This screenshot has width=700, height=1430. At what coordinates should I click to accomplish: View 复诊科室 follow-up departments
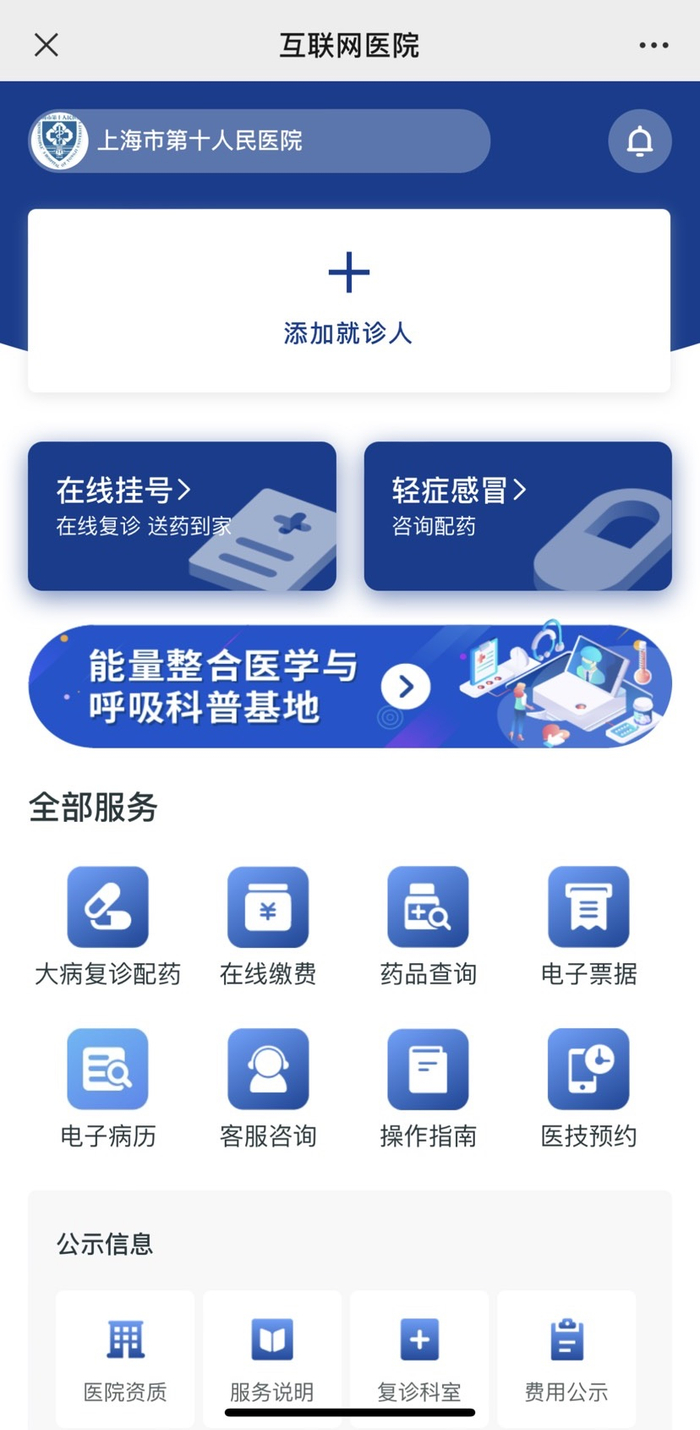point(419,1357)
